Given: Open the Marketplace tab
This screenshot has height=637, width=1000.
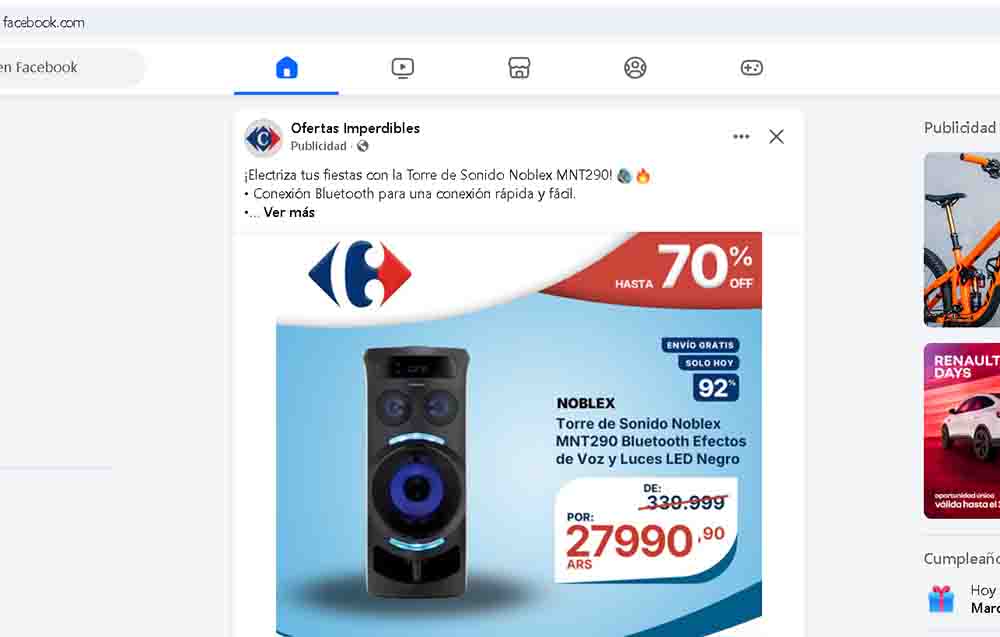Looking at the screenshot, I should 518,68.
